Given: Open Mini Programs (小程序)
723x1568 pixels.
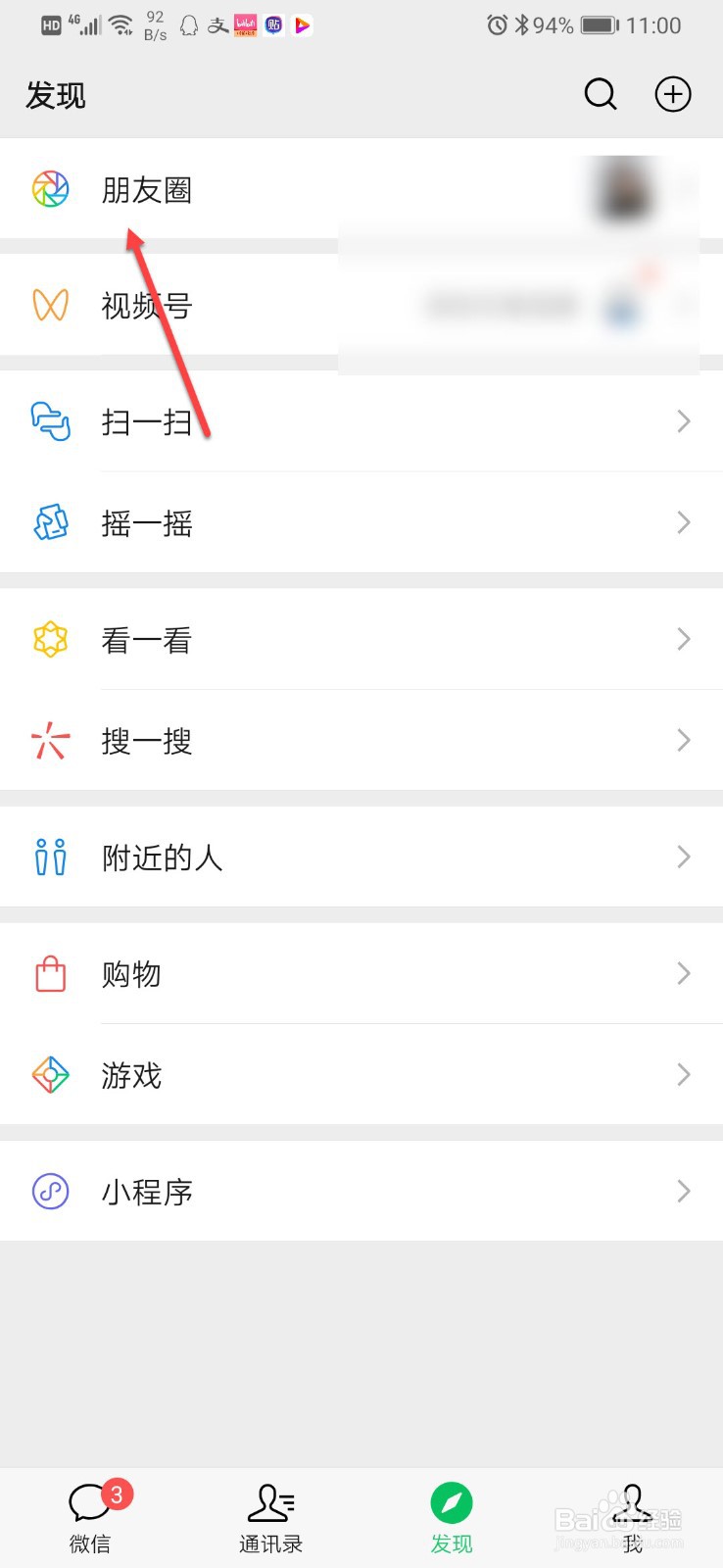Looking at the screenshot, I should 147,1192.
